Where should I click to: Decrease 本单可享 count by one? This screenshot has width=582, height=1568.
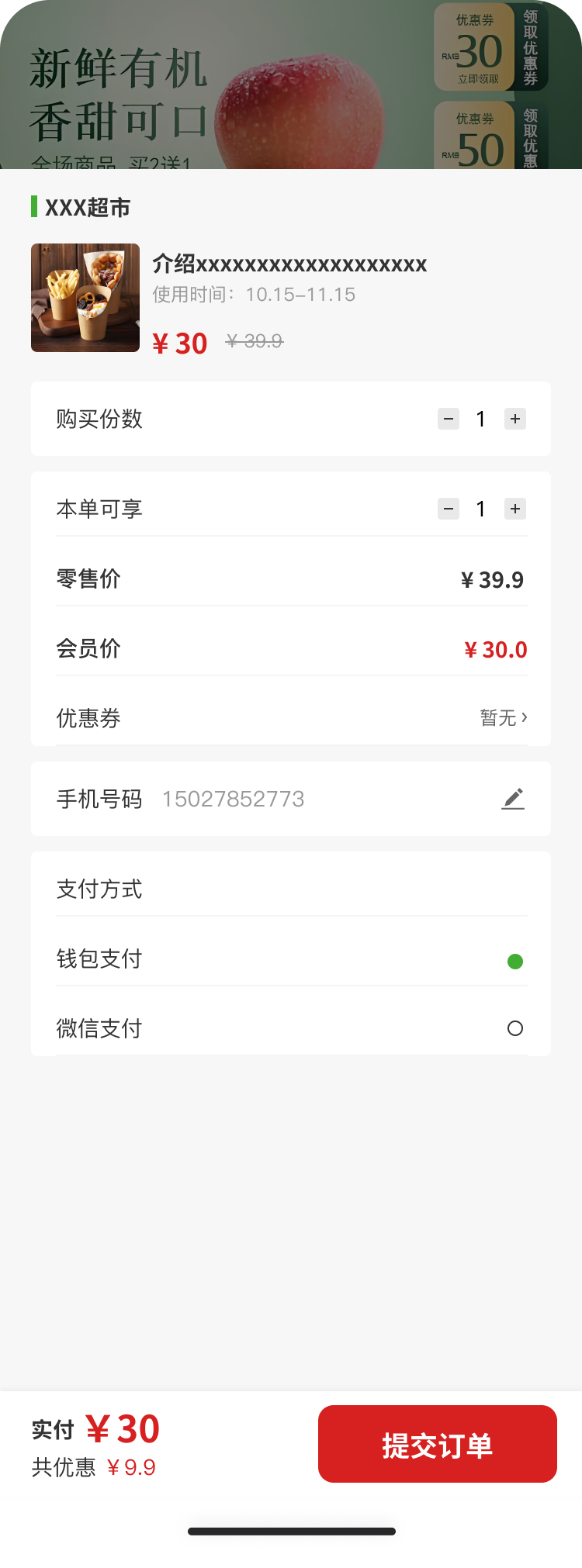(x=449, y=509)
